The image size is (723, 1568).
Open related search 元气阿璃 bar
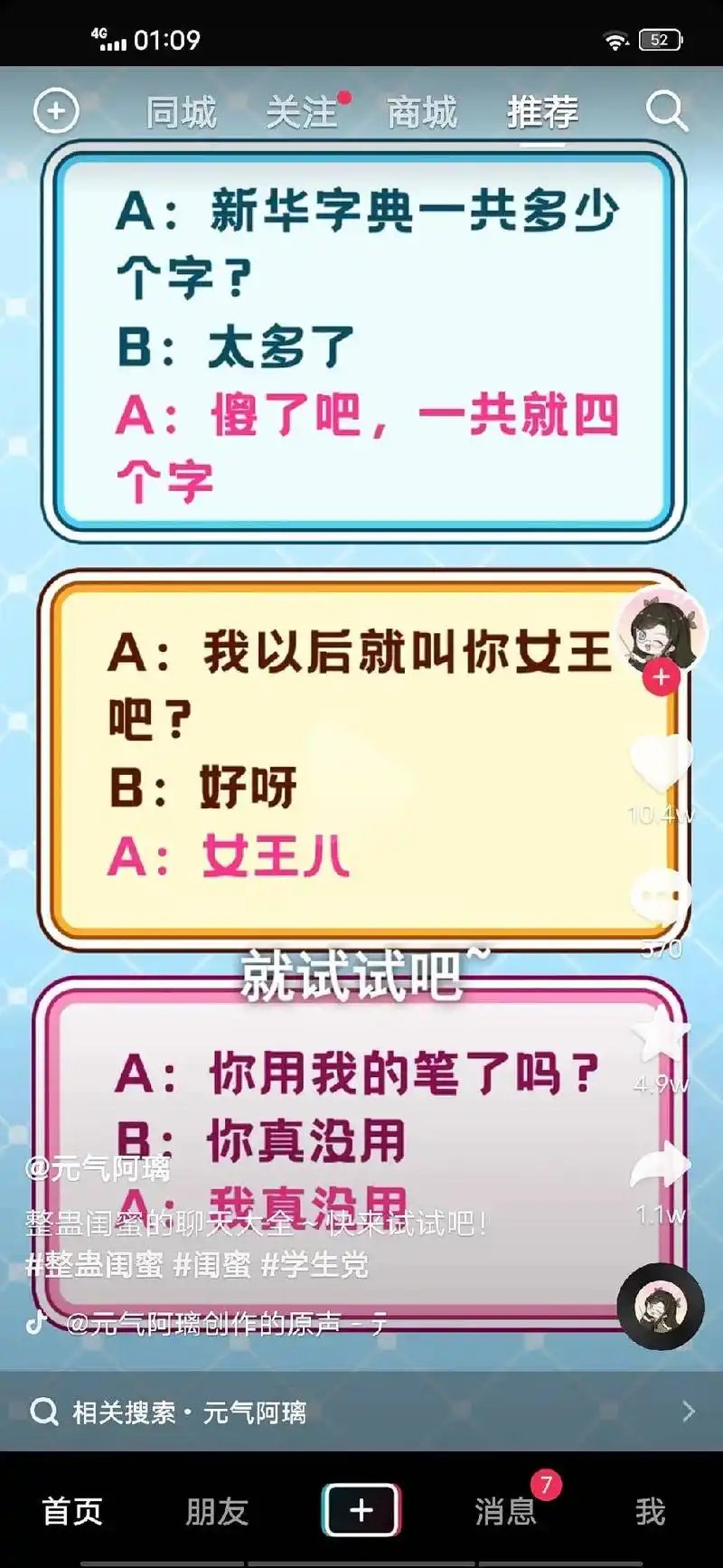tap(361, 1412)
